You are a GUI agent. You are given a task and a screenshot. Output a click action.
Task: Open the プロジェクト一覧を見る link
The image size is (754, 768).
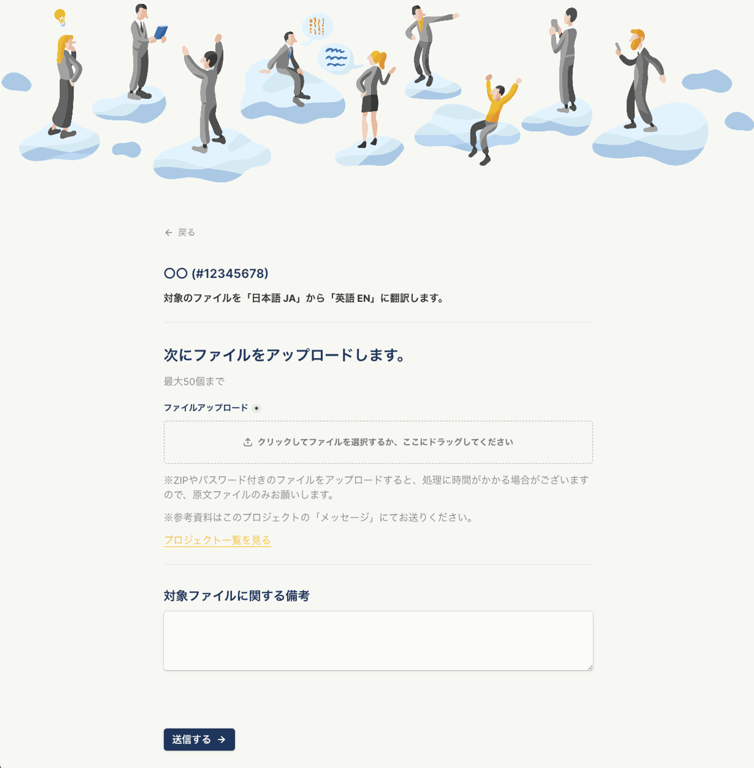[217, 540]
